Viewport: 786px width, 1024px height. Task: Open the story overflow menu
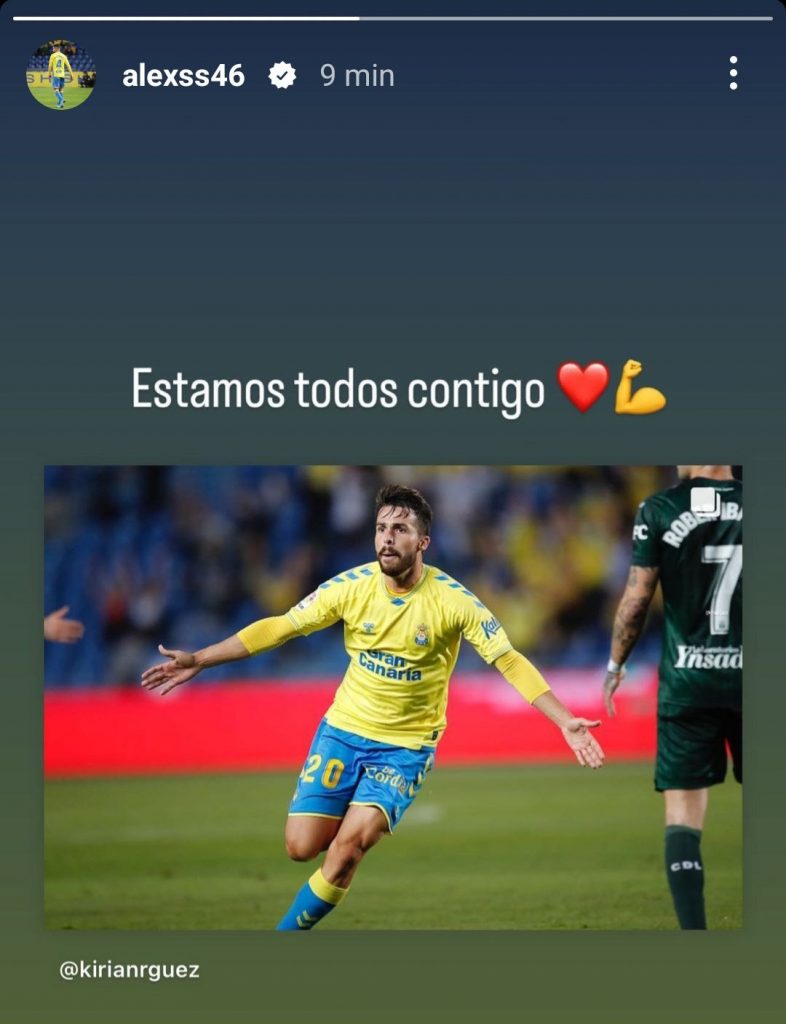pyautogui.click(x=733, y=73)
